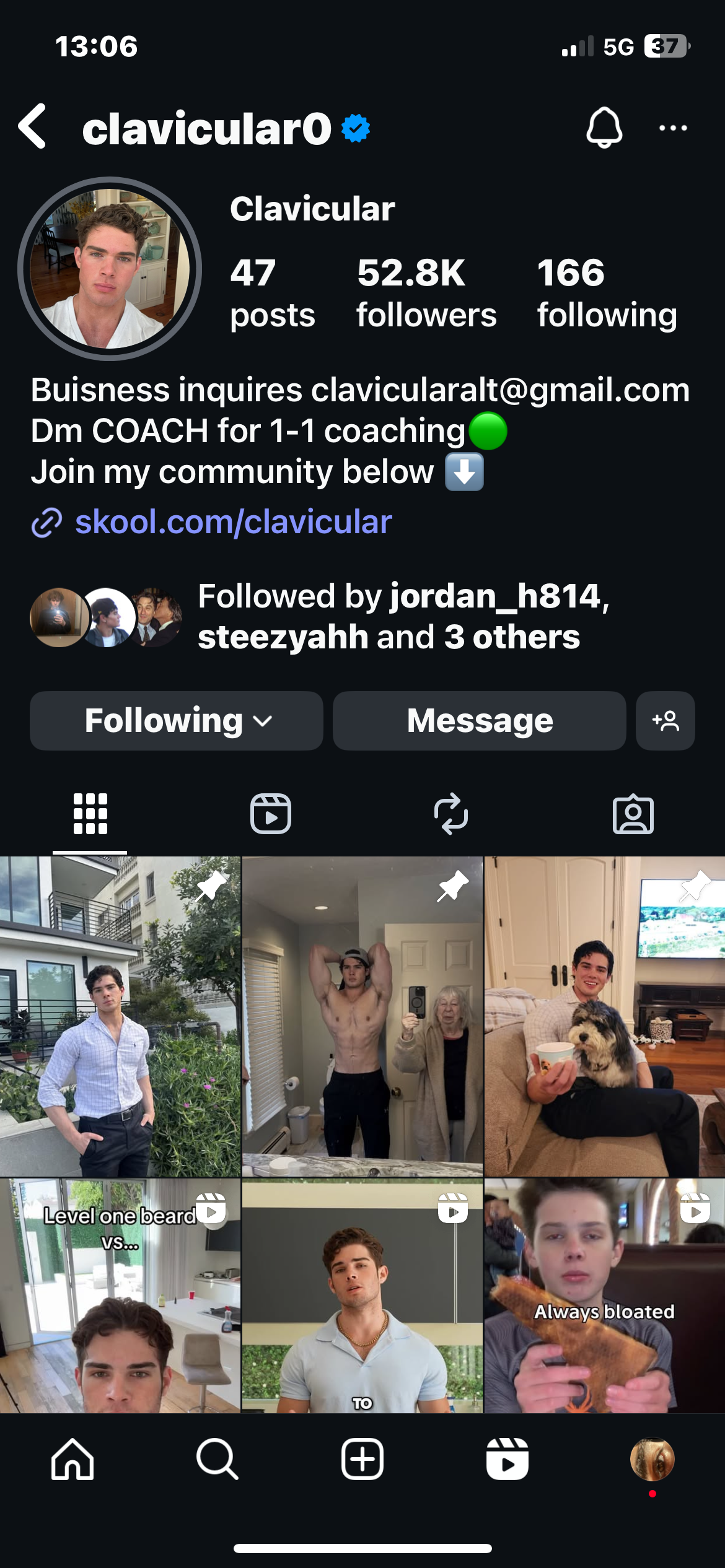The image size is (725, 1568).
Task: Go to the Home feed
Action: coord(72,1459)
